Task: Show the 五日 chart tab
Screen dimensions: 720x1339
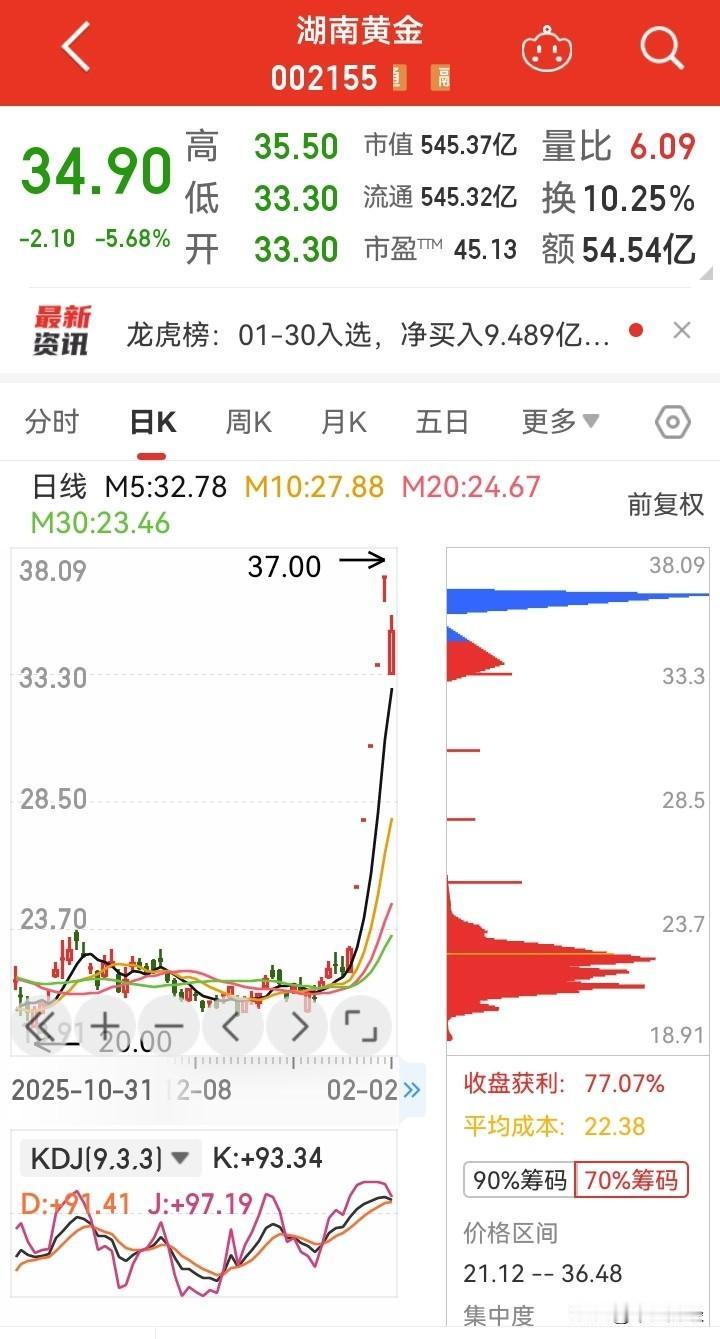Action: click(x=442, y=422)
